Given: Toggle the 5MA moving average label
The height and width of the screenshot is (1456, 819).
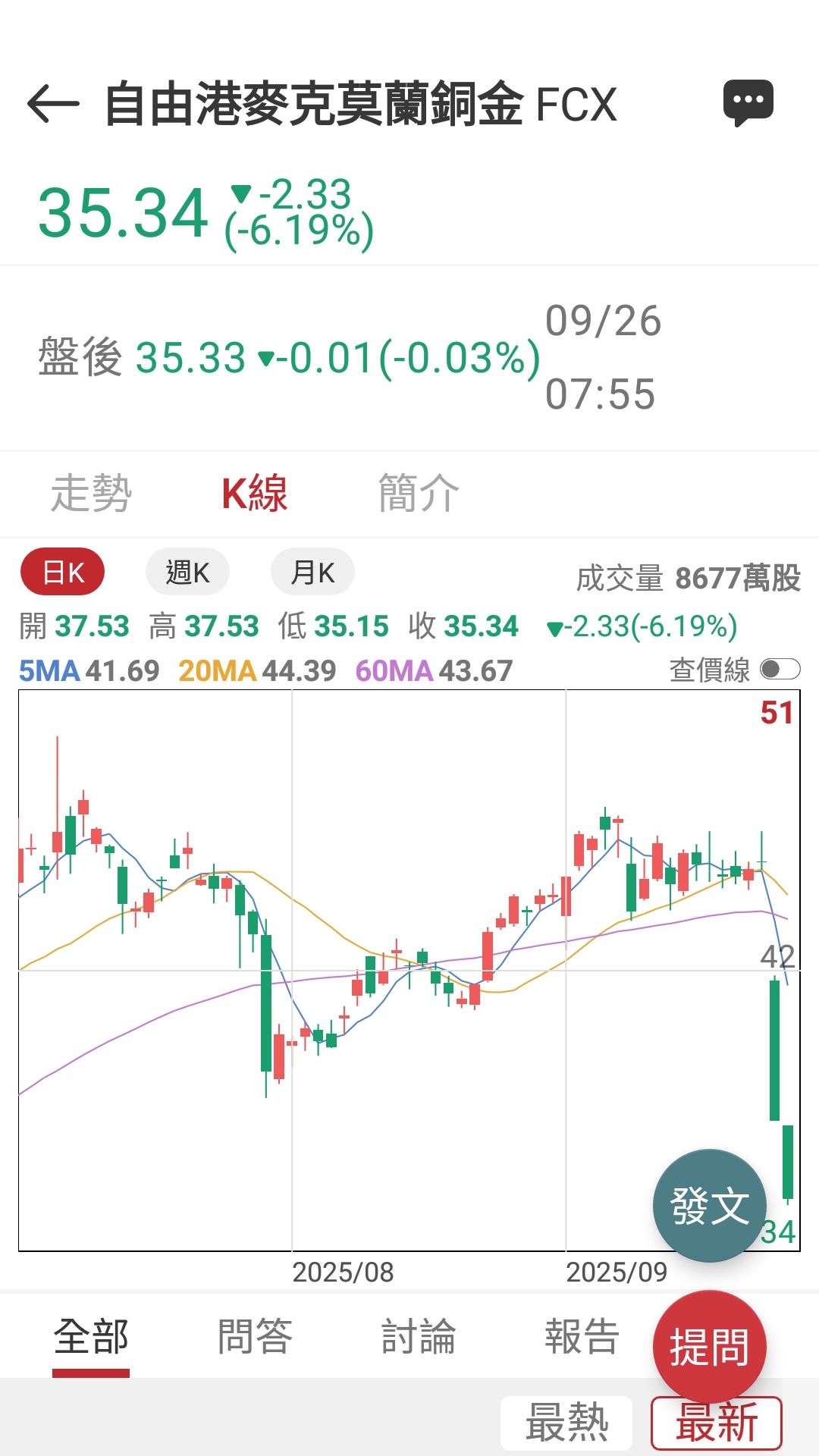Looking at the screenshot, I should (48, 670).
